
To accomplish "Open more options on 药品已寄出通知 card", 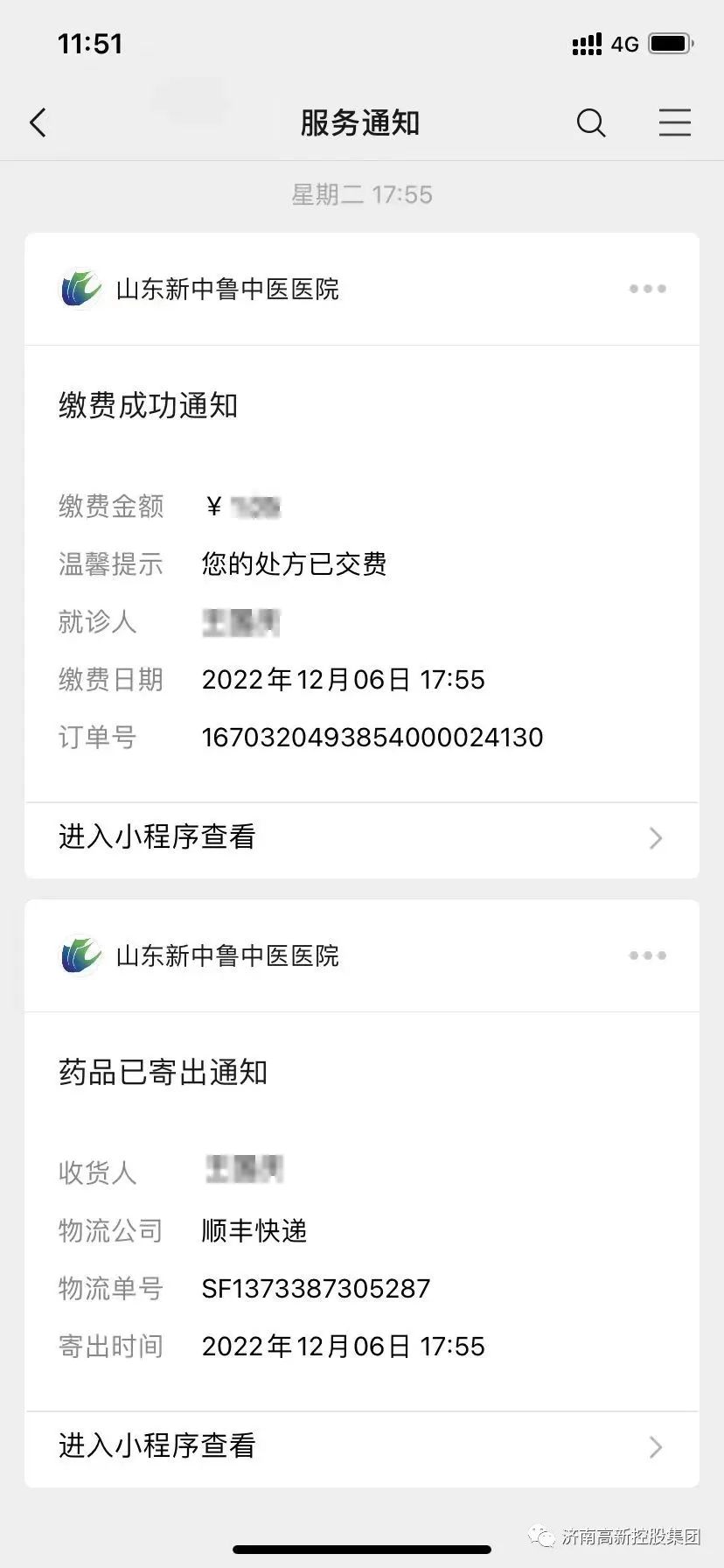I will pos(647,955).
